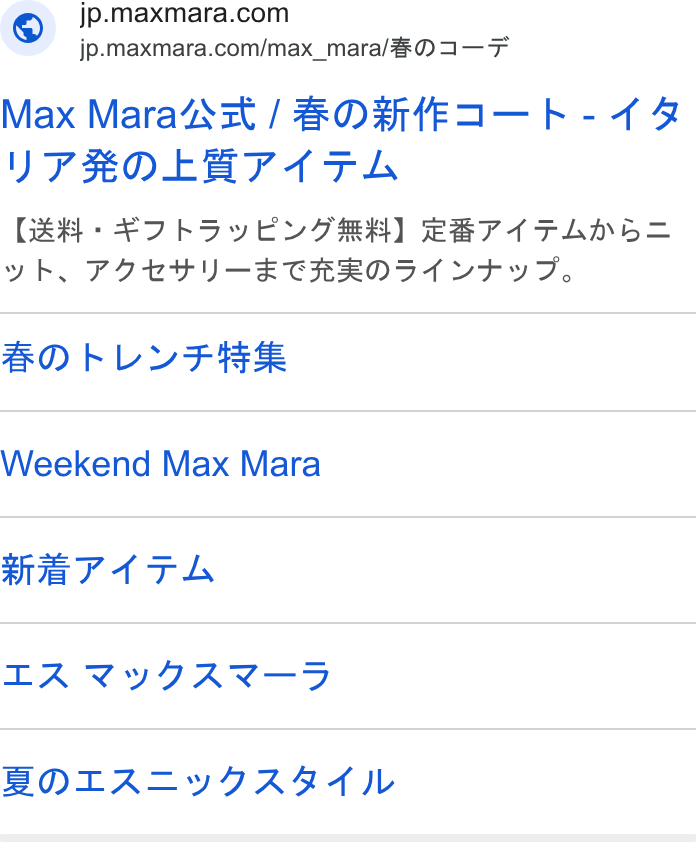Open the Max Mara公式 春の新作コート result title

point(342,140)
